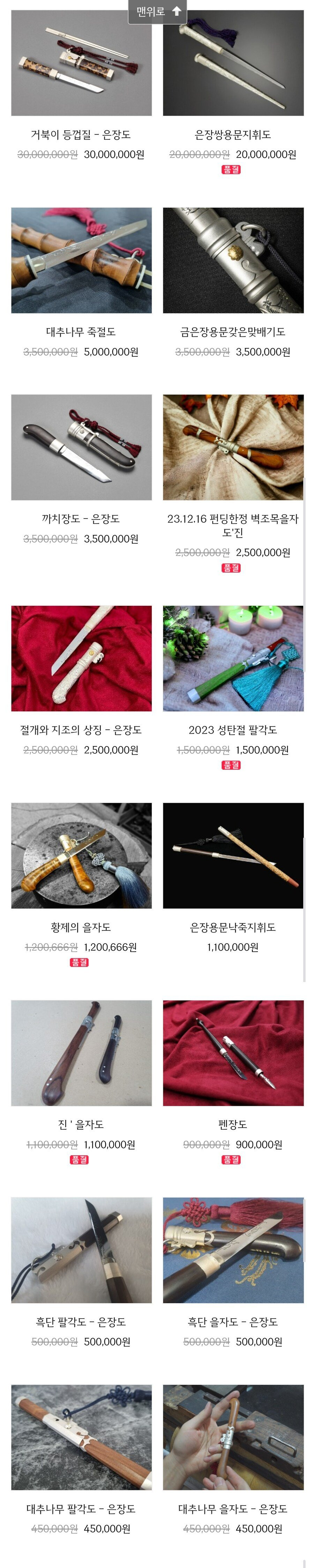Select the 펜장도 product
The image size is (314, 1568).
tap(233, 1053)
